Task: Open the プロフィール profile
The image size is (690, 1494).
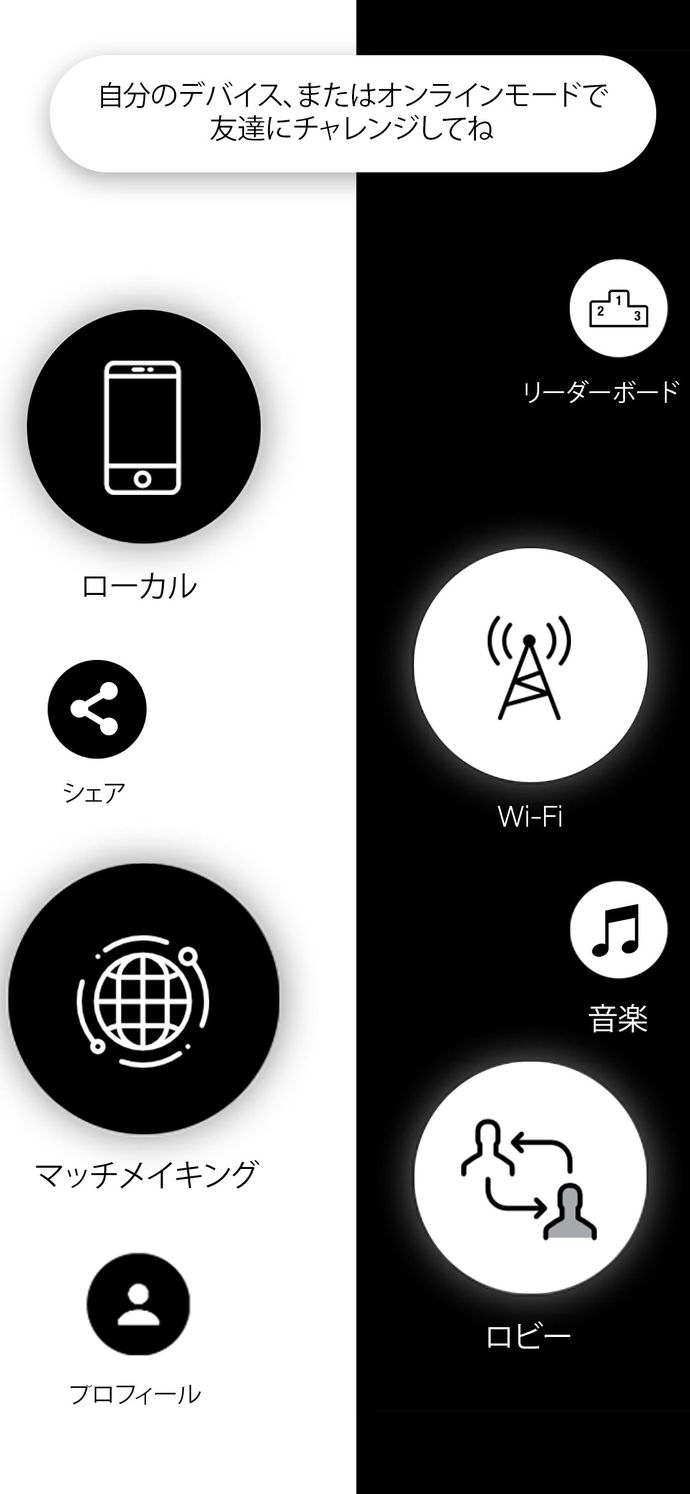Action: [138, 1304]
